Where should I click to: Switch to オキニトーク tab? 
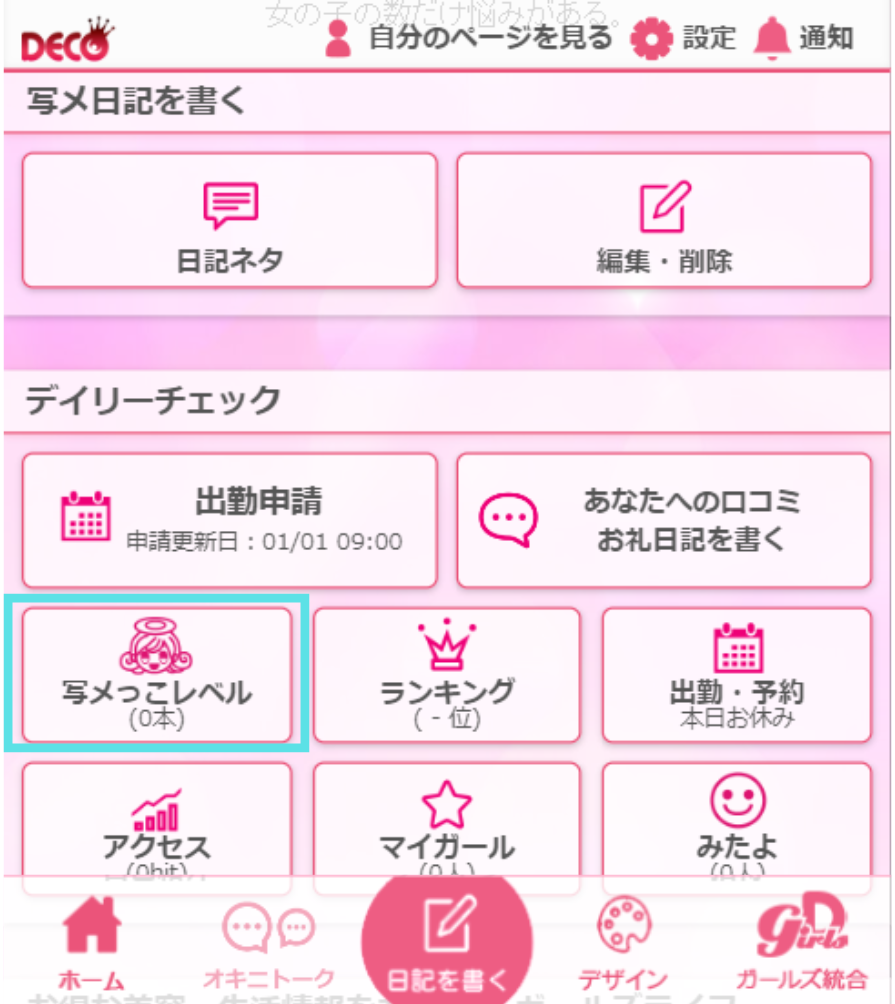(x=268, y=945)
